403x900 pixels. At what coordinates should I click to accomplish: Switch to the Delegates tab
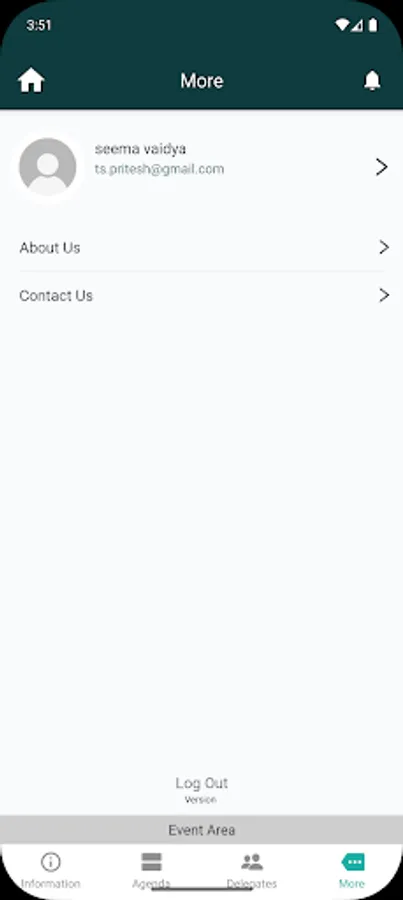[251, 870]
